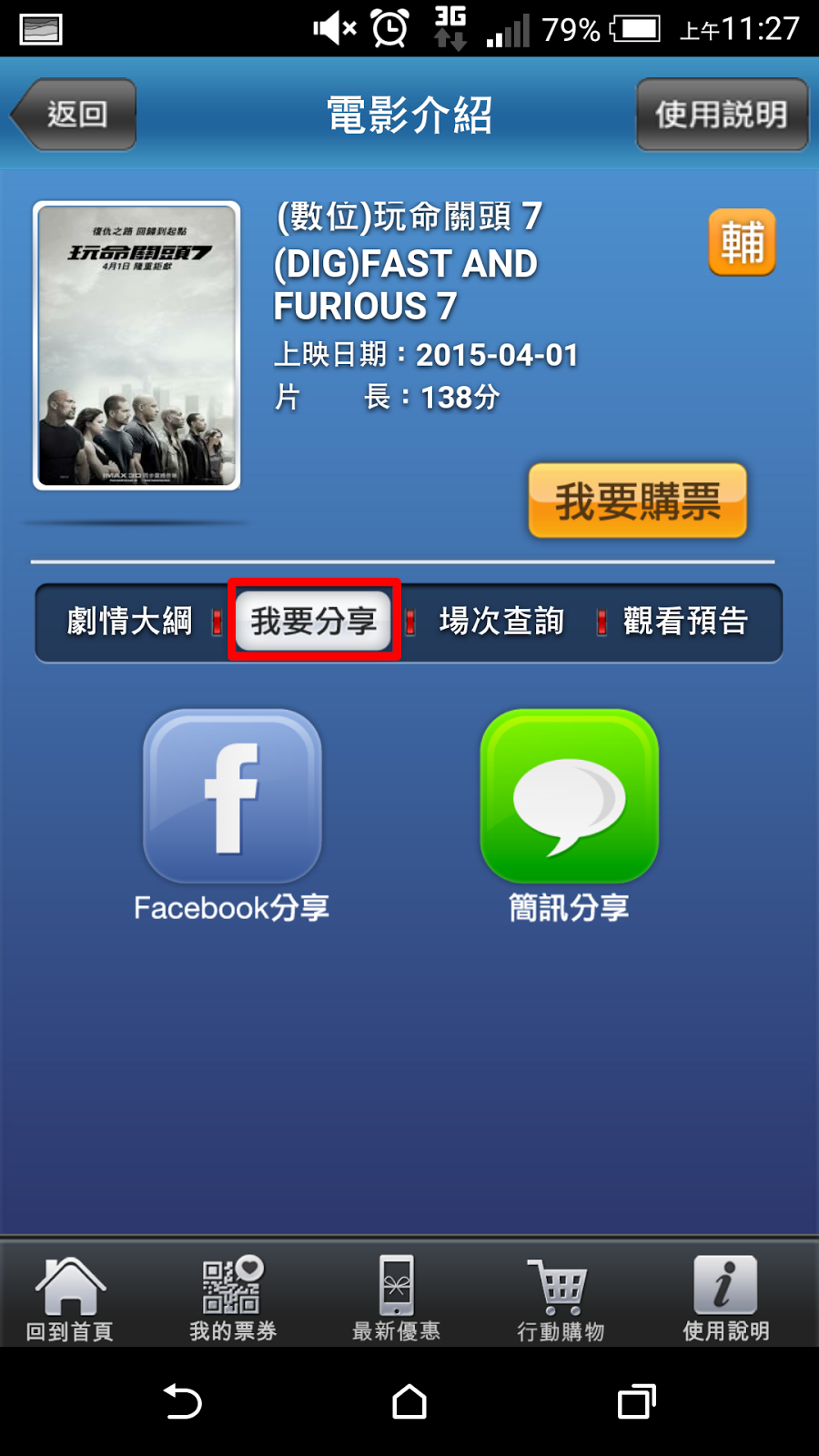Switch to the 劇情大綱 tab
Image resolution: width=819 pixels, height=1456 pixels.
(x=129, y=622)
